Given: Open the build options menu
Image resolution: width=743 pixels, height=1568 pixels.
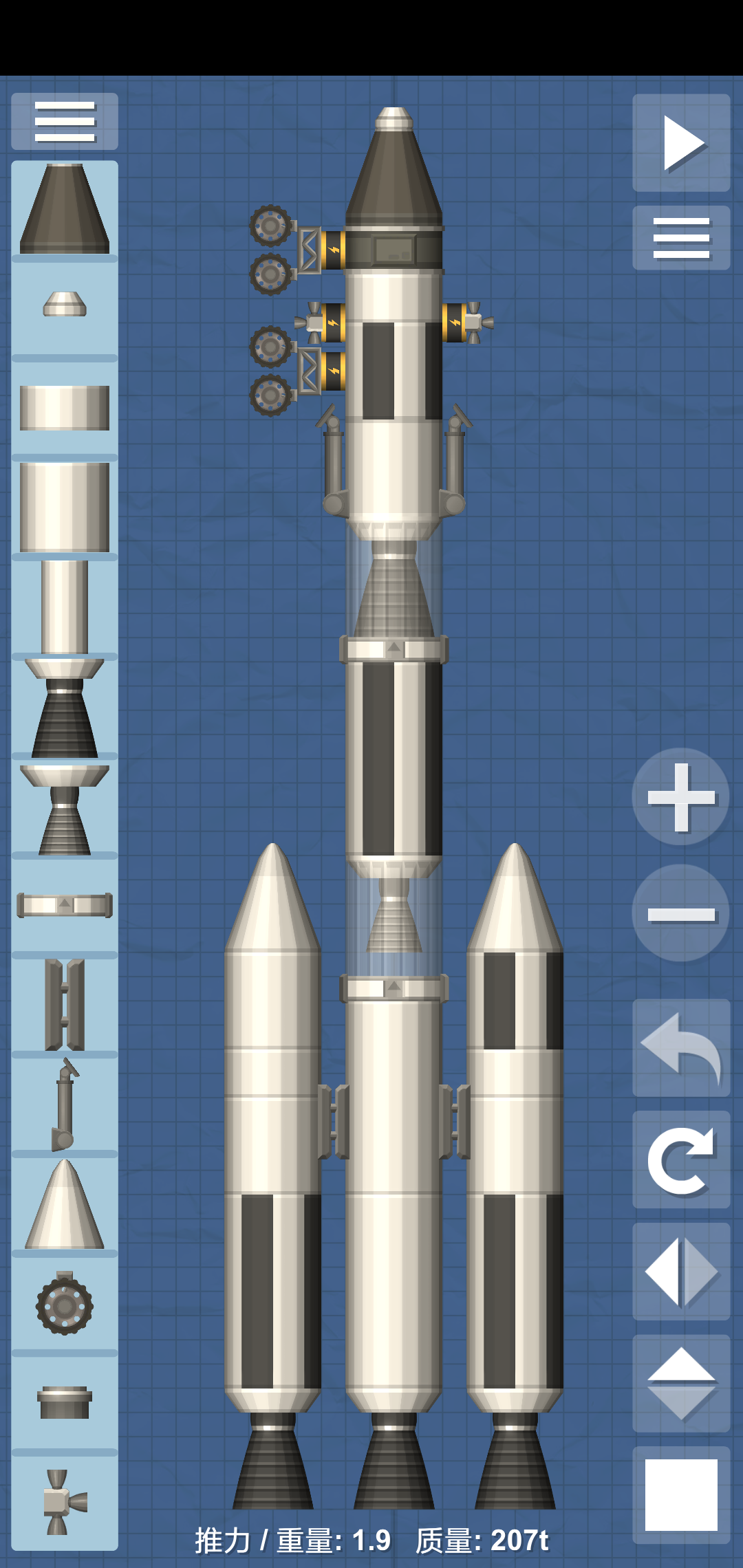Looking at the screenshot, I should tap(681, 238).
